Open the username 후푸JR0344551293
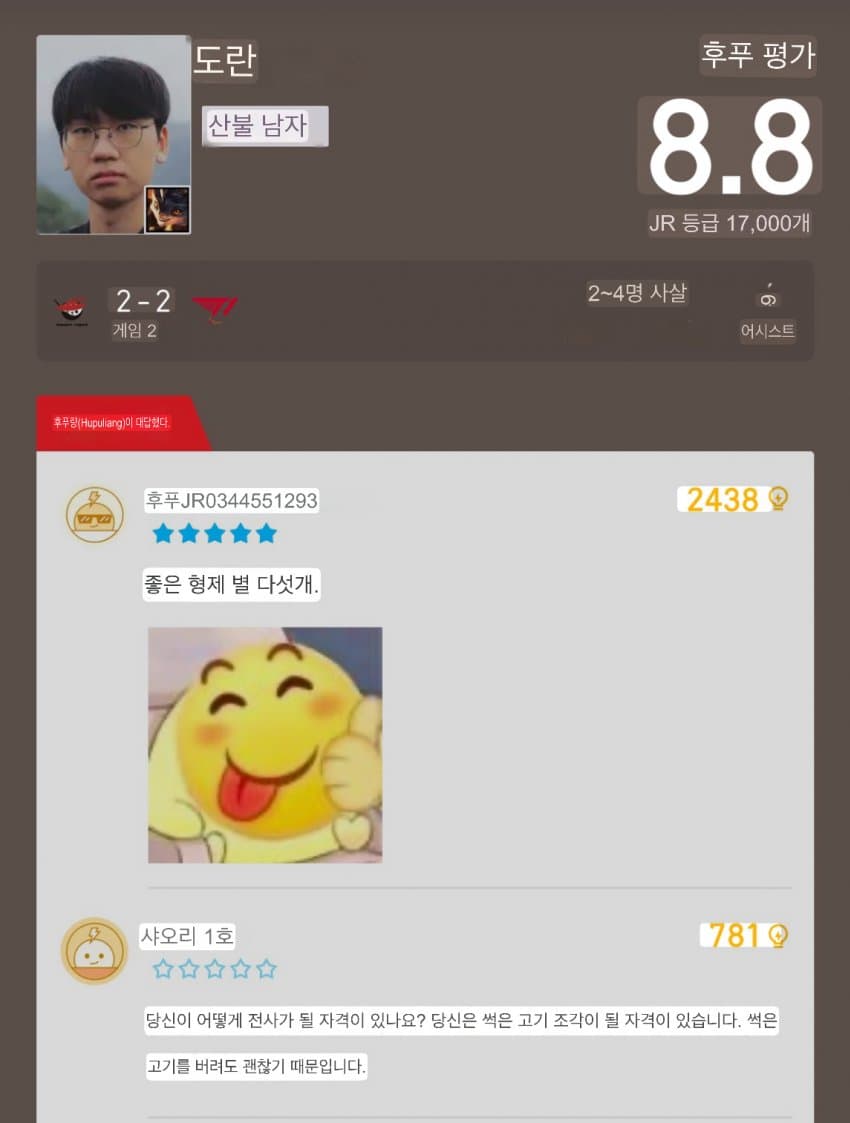The height and width of the screenshot is (1123, 850). pos(232,501)
